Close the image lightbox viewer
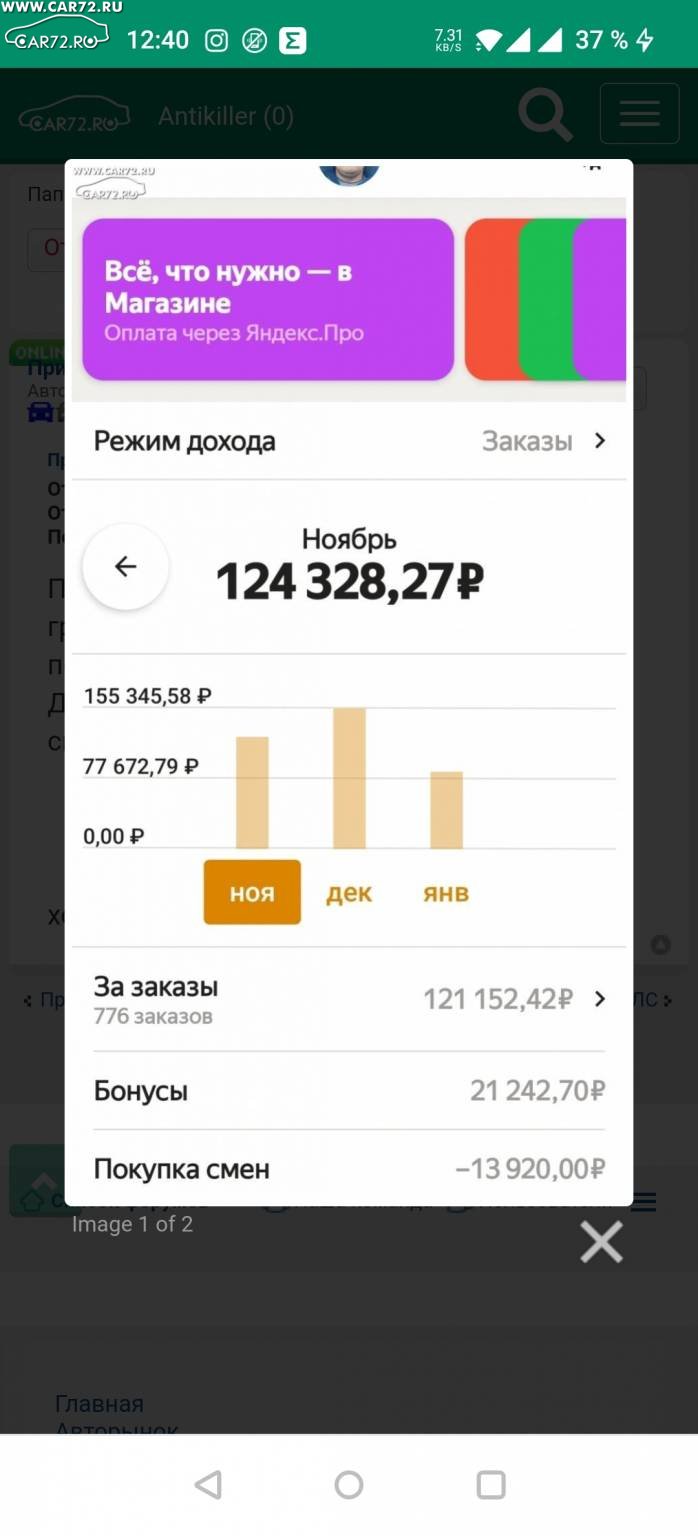 click(601, 1242)
